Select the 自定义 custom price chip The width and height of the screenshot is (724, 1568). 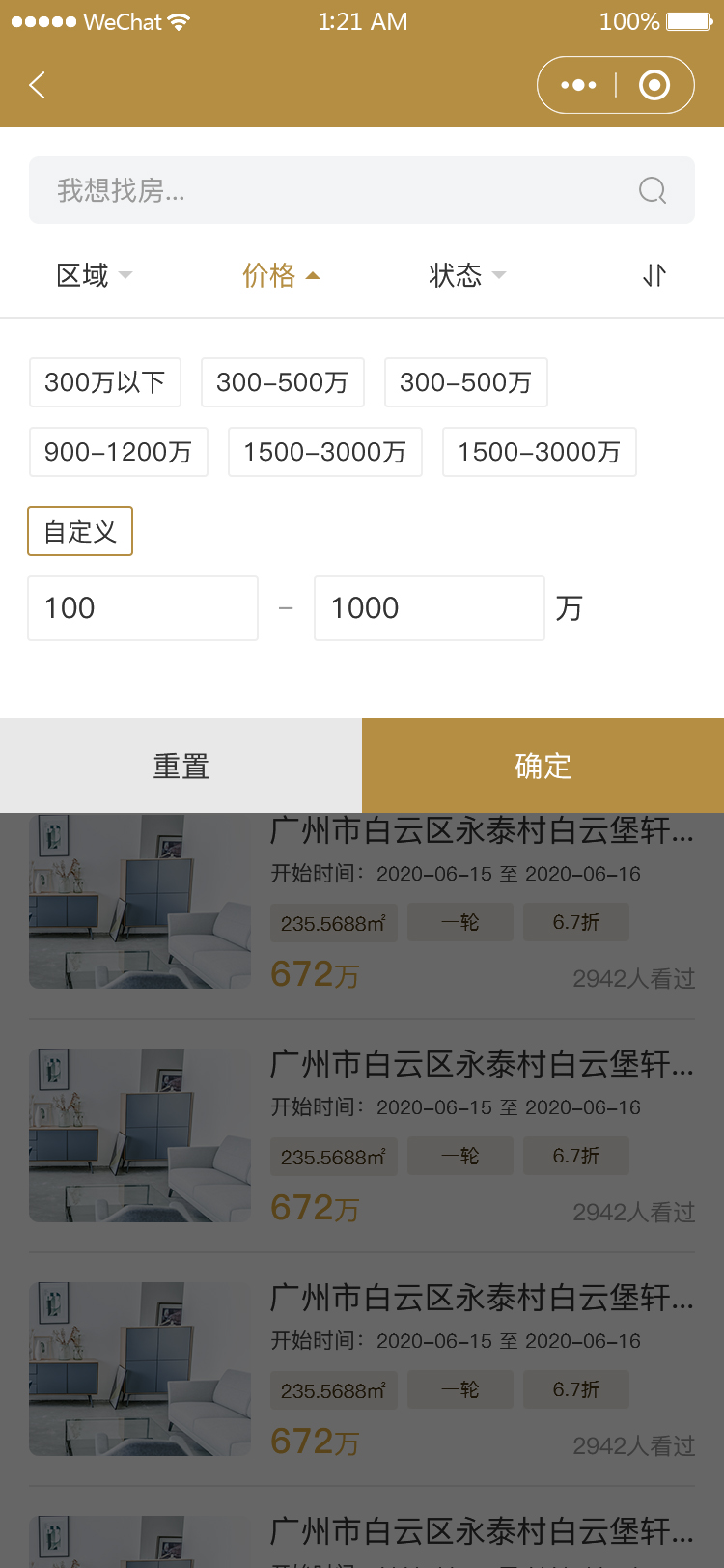tap(80, 531)
